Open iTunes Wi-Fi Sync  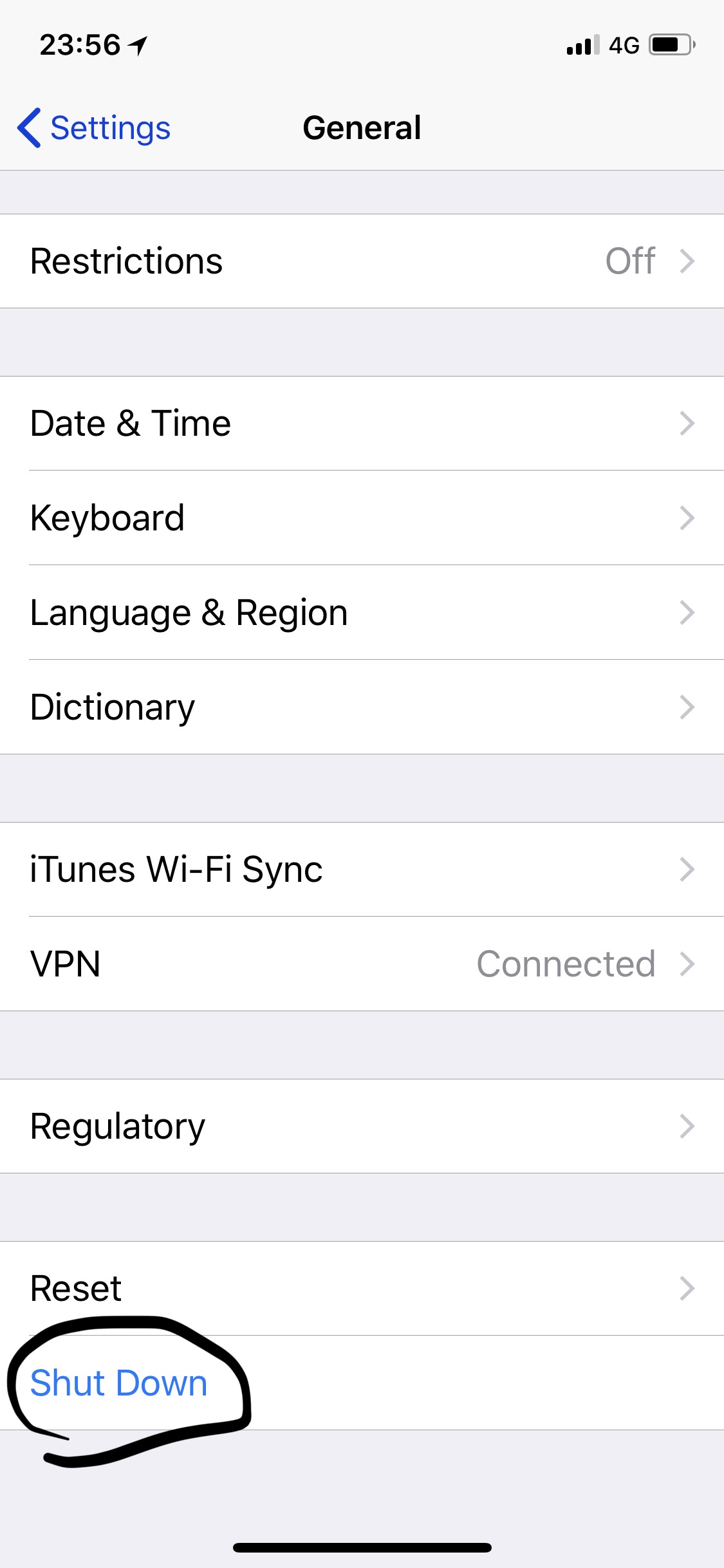362,870
